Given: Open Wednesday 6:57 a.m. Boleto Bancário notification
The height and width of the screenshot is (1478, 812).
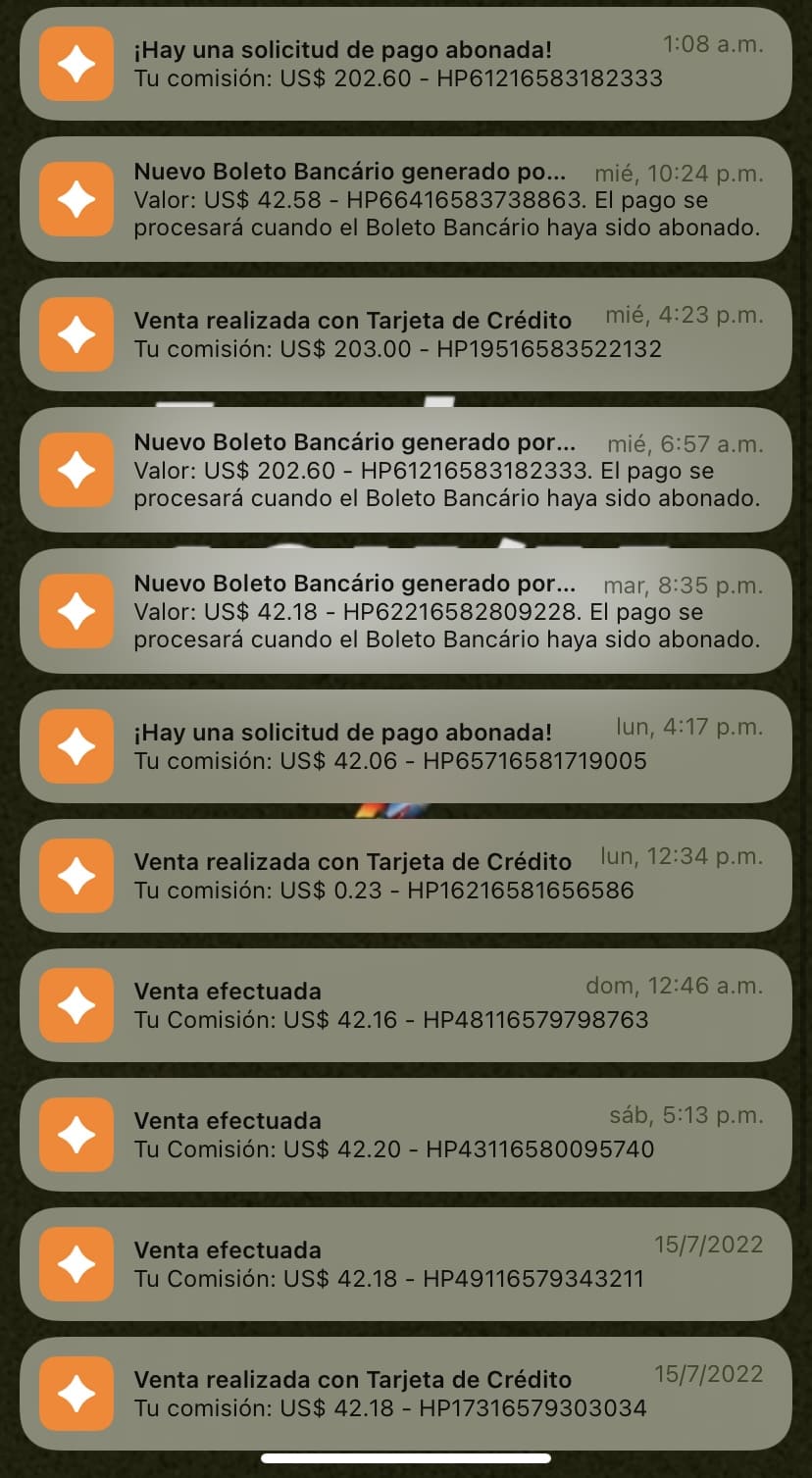Looking at the screenshot, I should [405, 471].
